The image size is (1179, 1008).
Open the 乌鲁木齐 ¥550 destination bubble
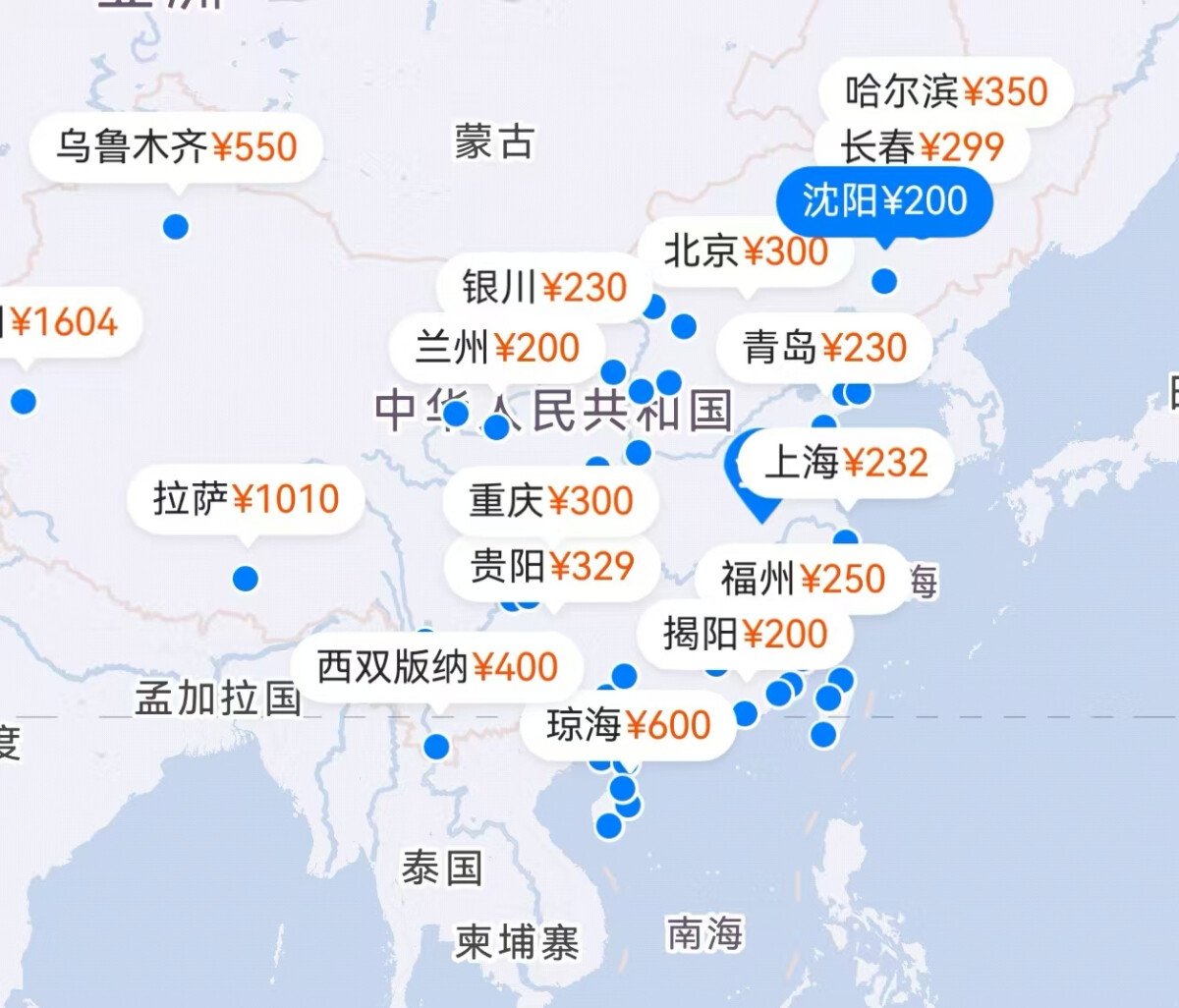click(176, 147)
